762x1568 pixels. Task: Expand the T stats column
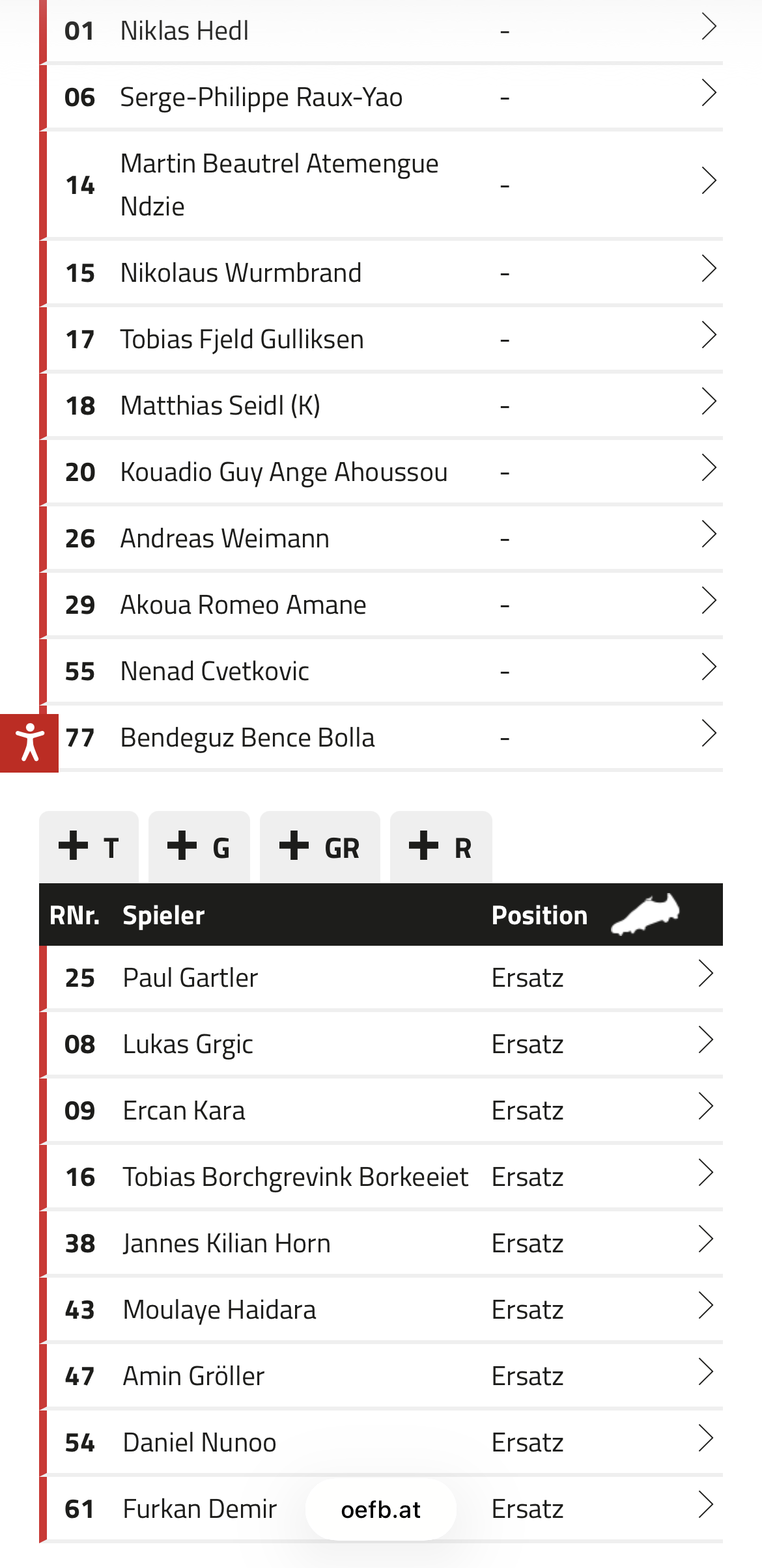pyautogui.click(x=89, y=847)
